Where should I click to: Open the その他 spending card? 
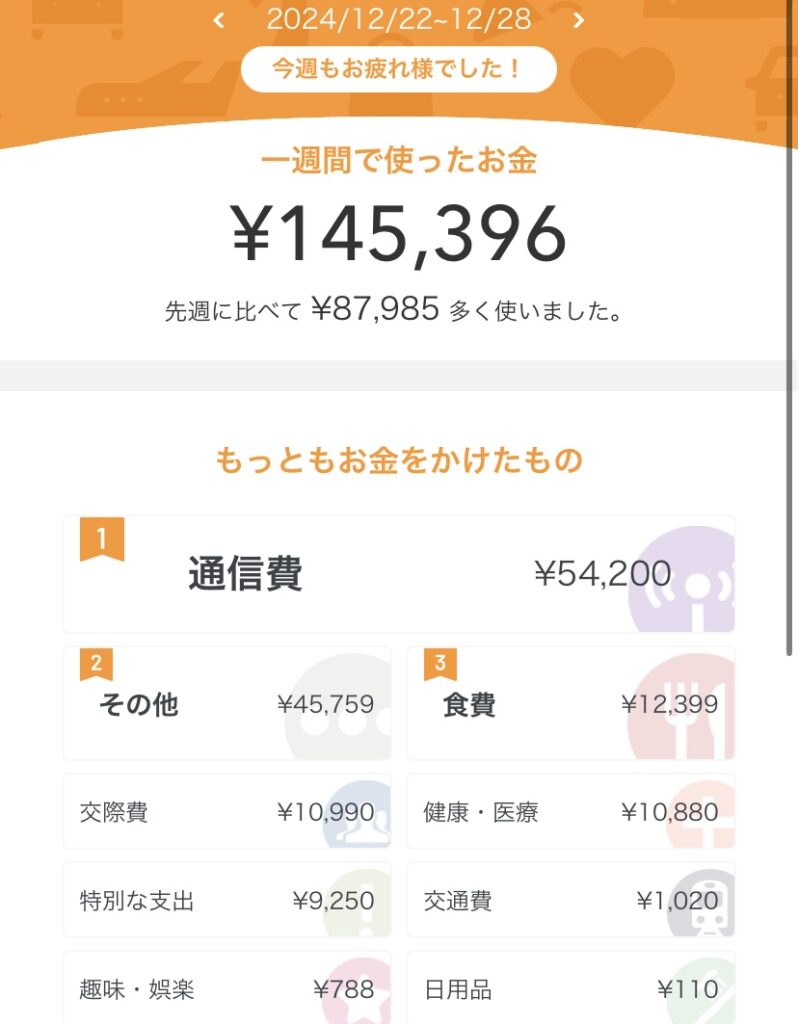[x=227, y=704]
